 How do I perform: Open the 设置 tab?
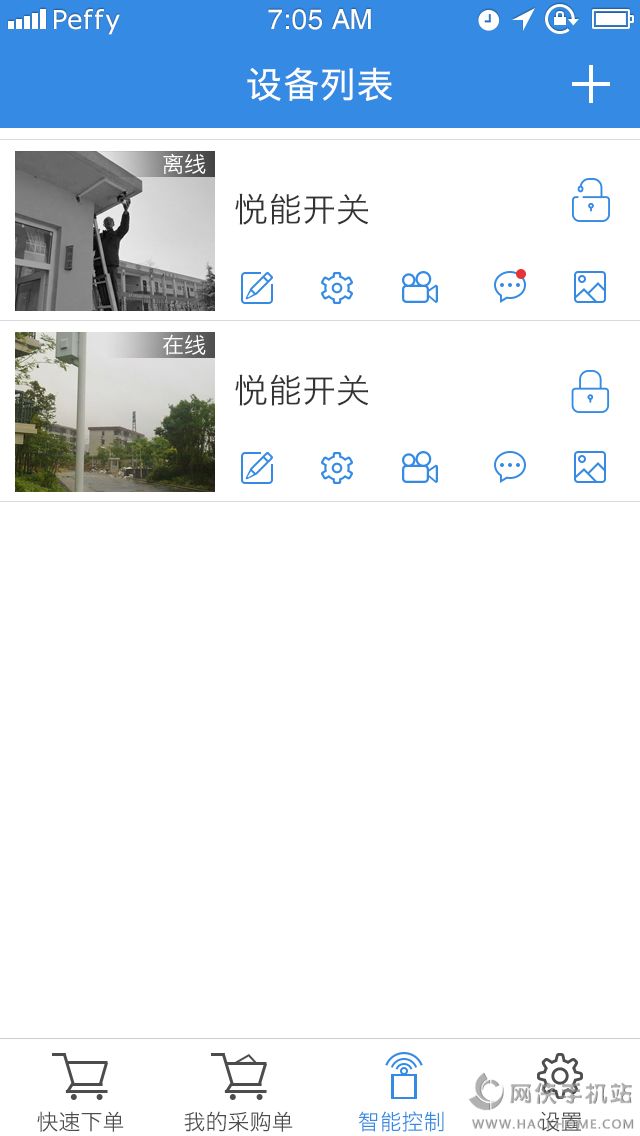560,1090
